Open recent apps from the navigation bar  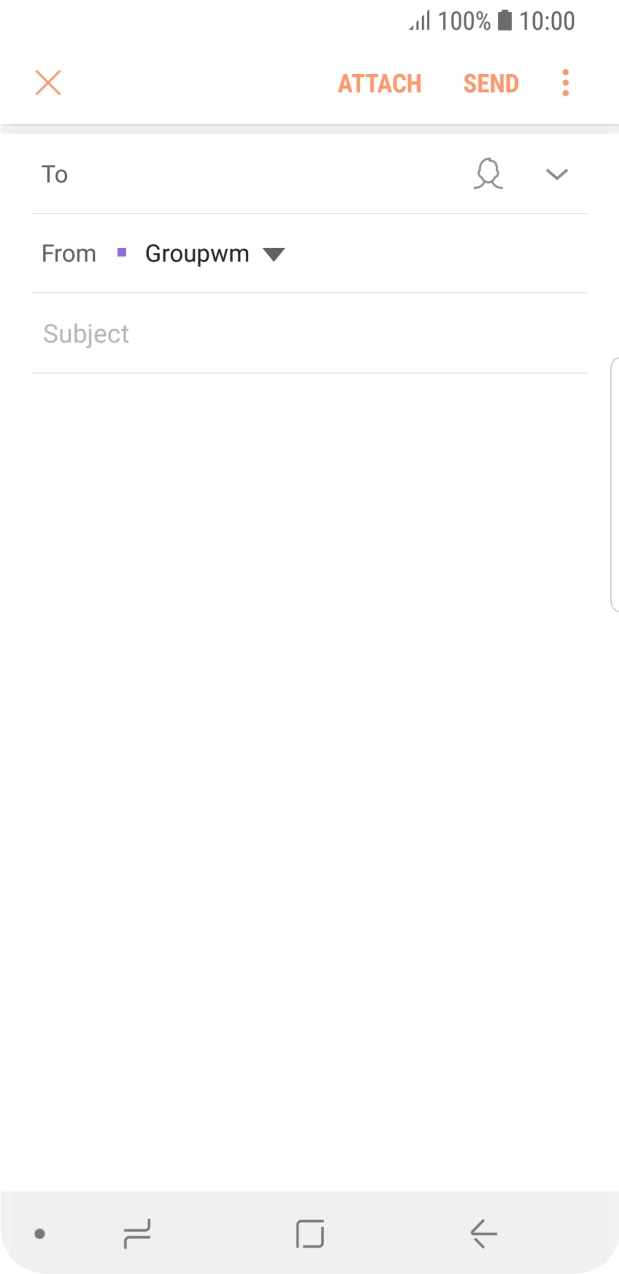click(137, 1234)
